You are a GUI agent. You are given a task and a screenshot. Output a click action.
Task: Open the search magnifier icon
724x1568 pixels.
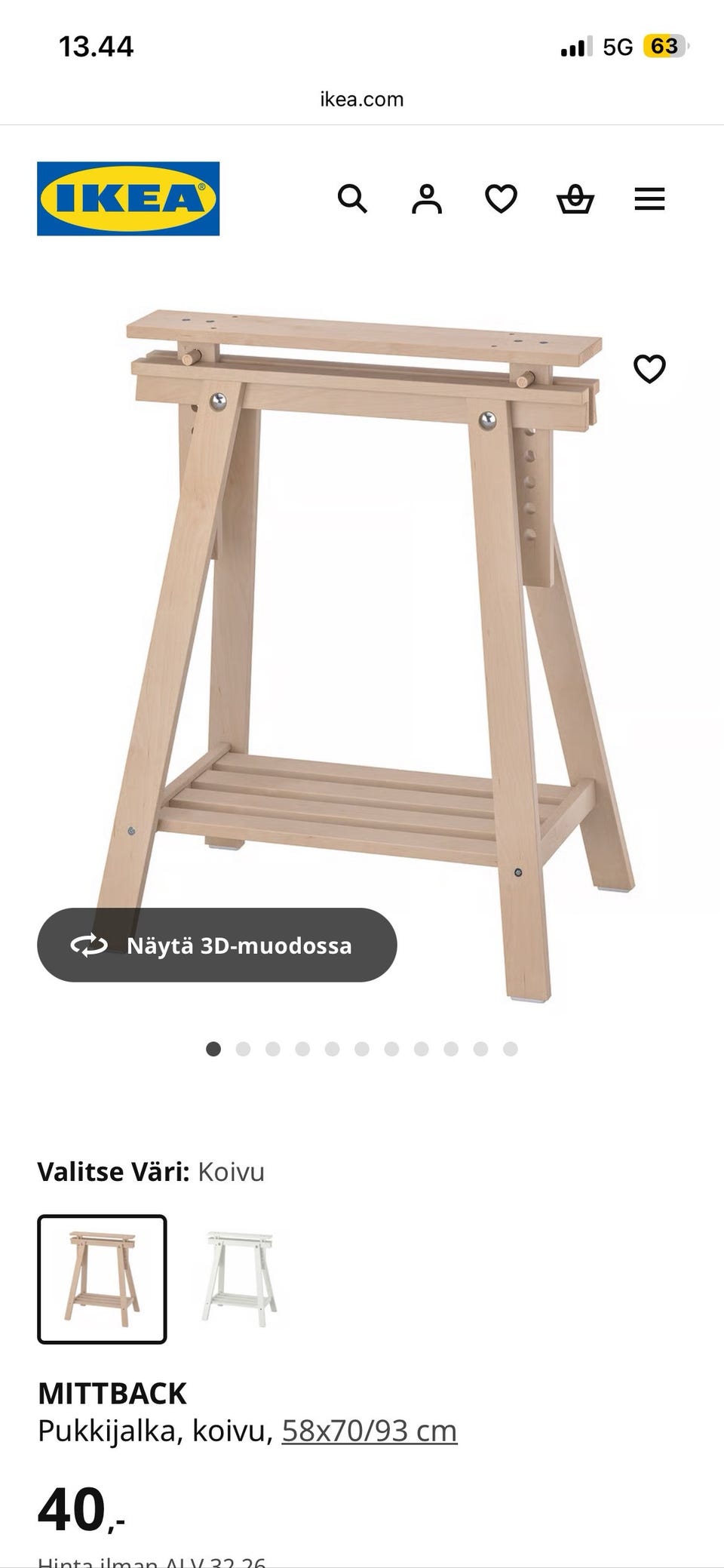(x=352, y=199)
